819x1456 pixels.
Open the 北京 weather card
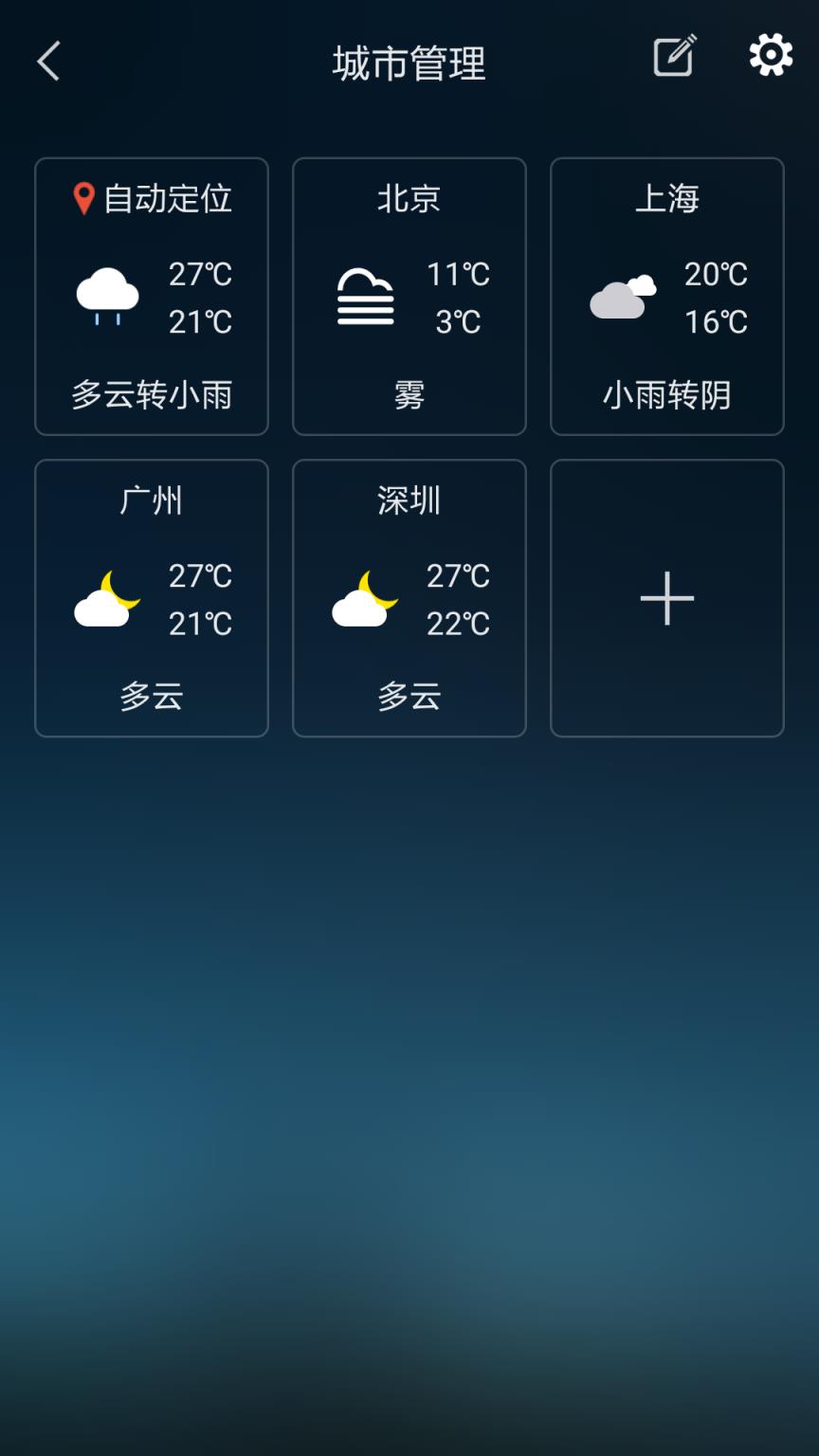click(x=409, y=296)
